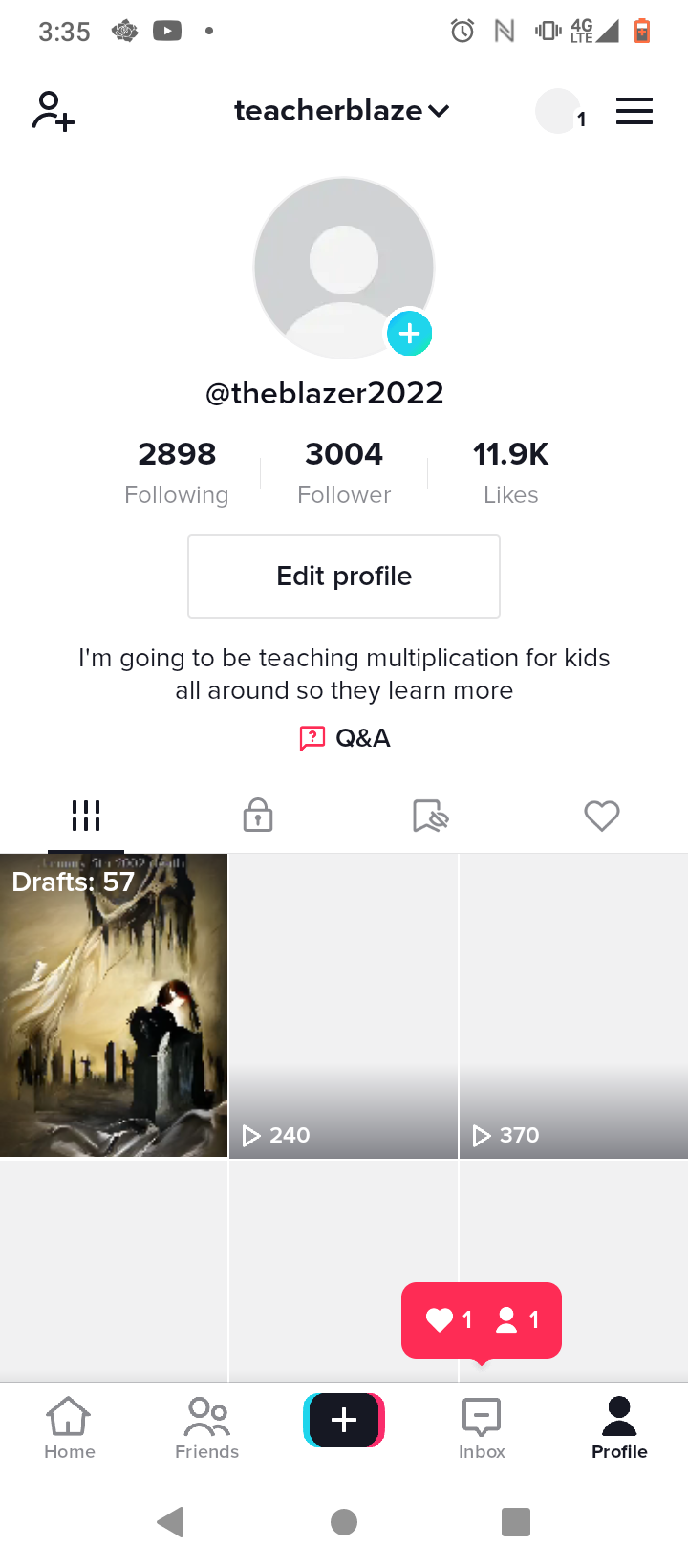Switch to the private videos lock tab

(x=258, y=816)
